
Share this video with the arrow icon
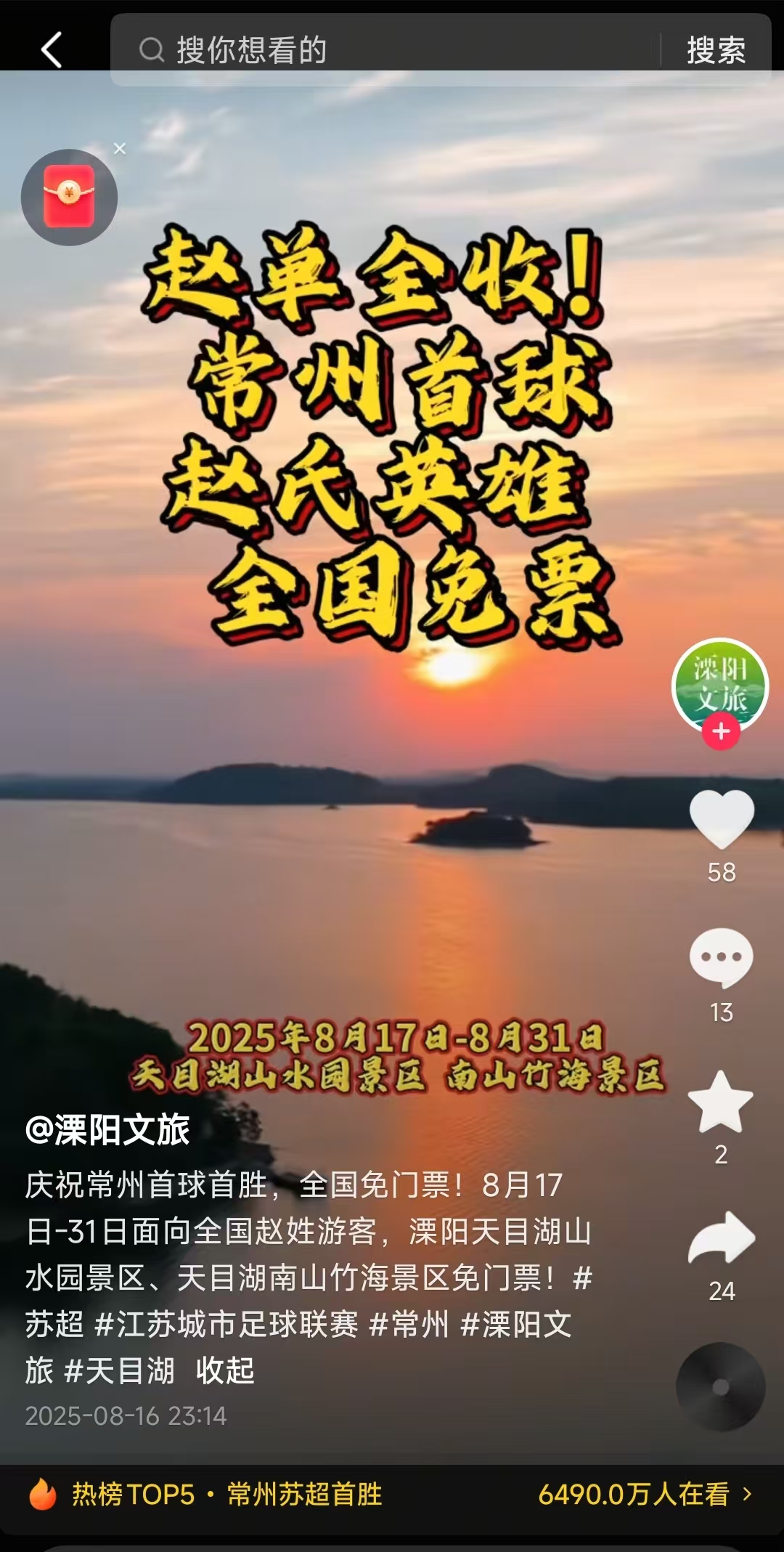tap(721, 1239)
